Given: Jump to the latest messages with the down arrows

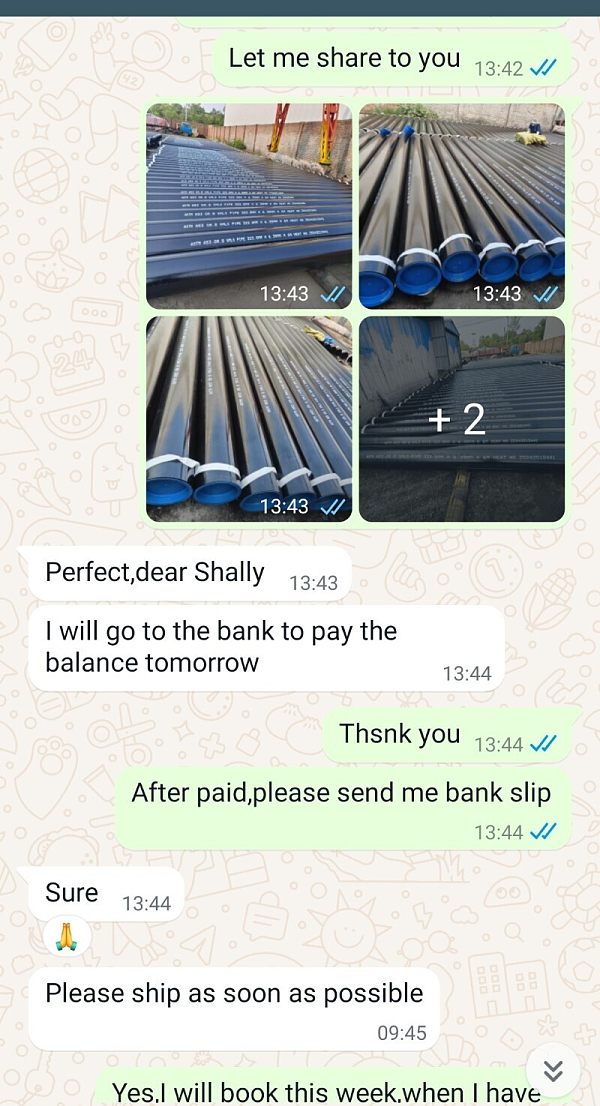Looking at the screenshot, I should tap(552, 1072).
